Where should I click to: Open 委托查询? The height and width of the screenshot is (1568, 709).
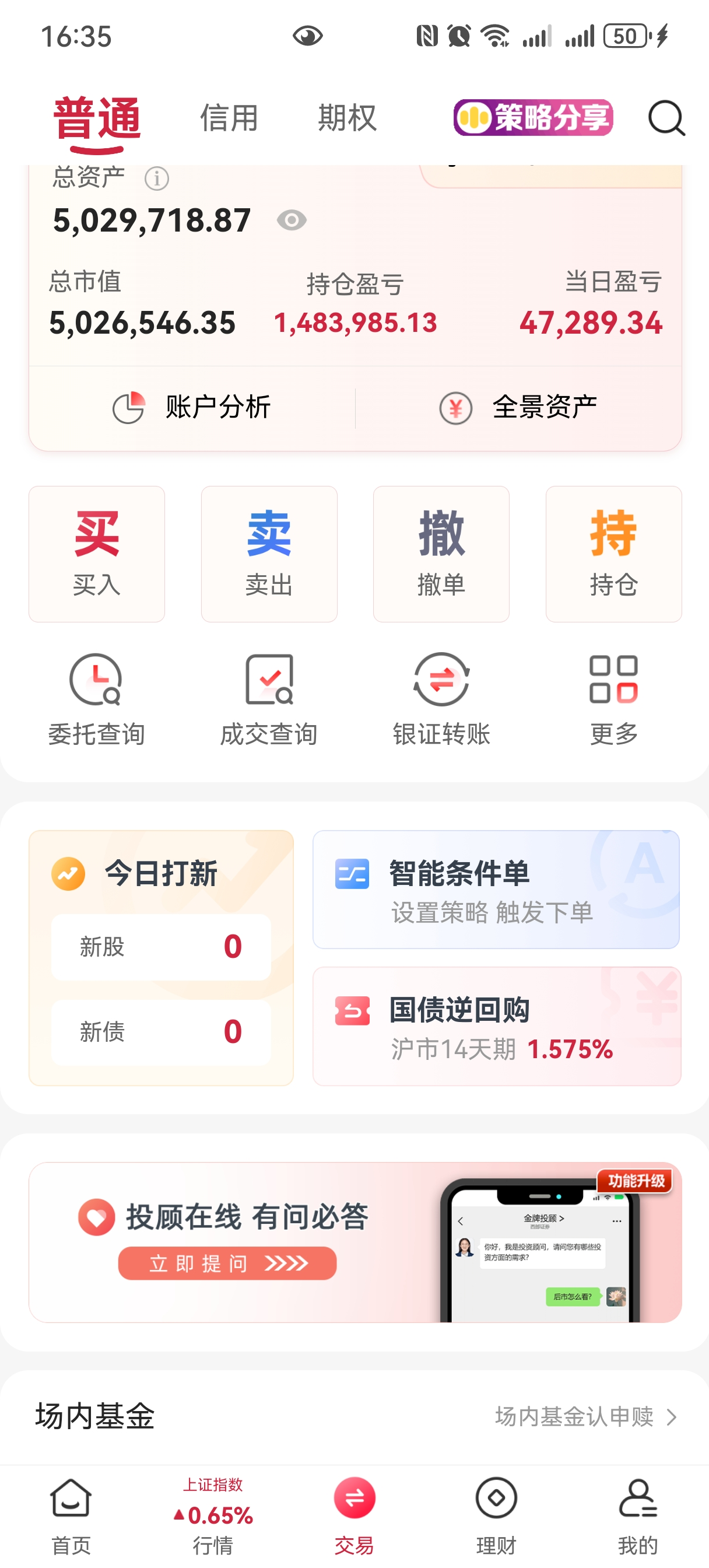tap(96, 699)
